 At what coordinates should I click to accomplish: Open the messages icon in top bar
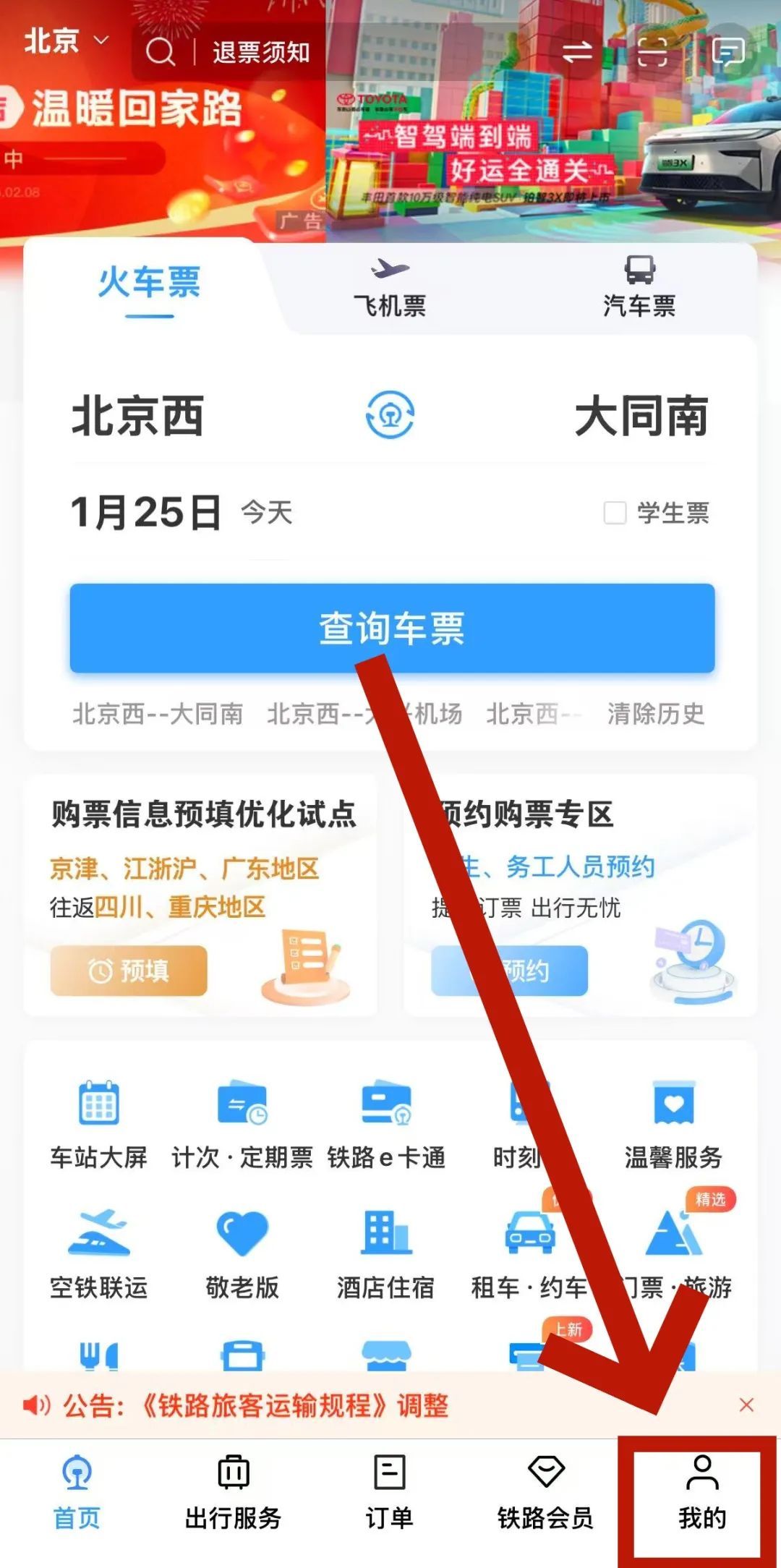coord(727,52)
